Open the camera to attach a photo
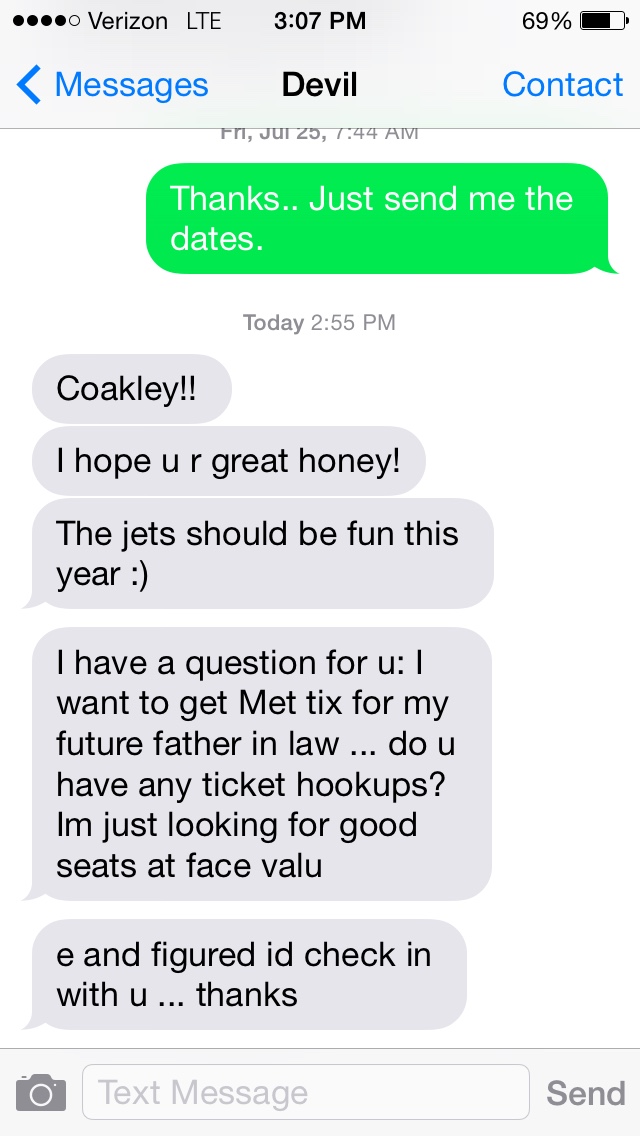Viewport: 640px width, 1136px height. click(41, 1093)
